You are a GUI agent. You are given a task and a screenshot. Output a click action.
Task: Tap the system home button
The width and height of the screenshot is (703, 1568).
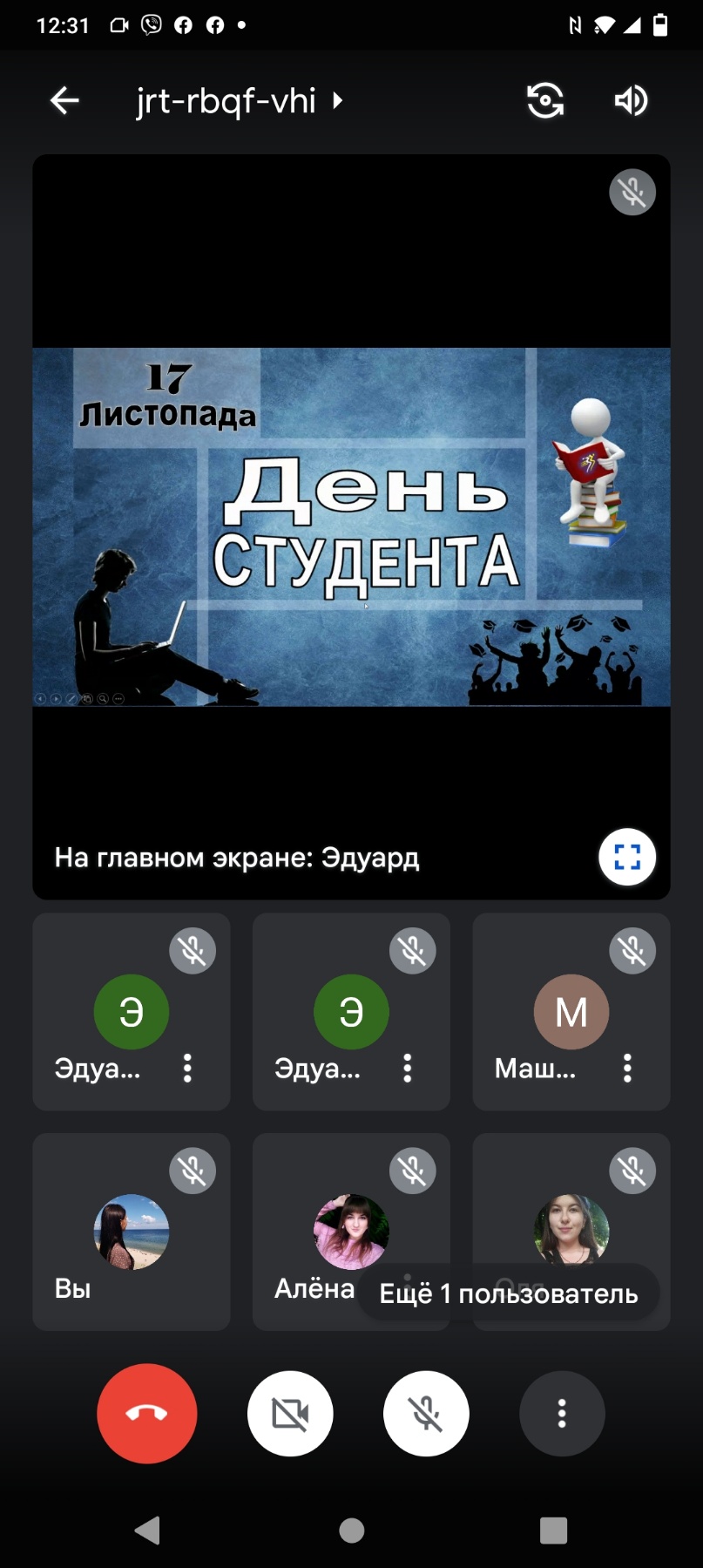[351, 1531]
